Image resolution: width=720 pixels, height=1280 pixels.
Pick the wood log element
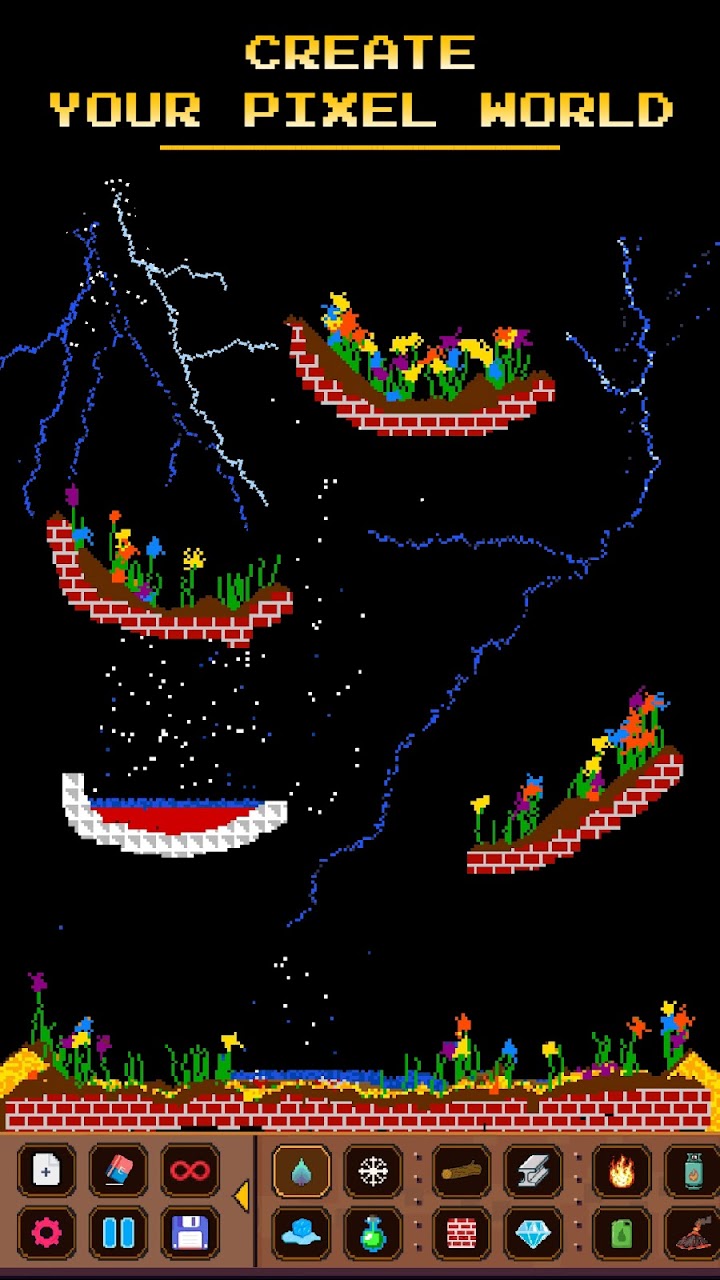461,1170
